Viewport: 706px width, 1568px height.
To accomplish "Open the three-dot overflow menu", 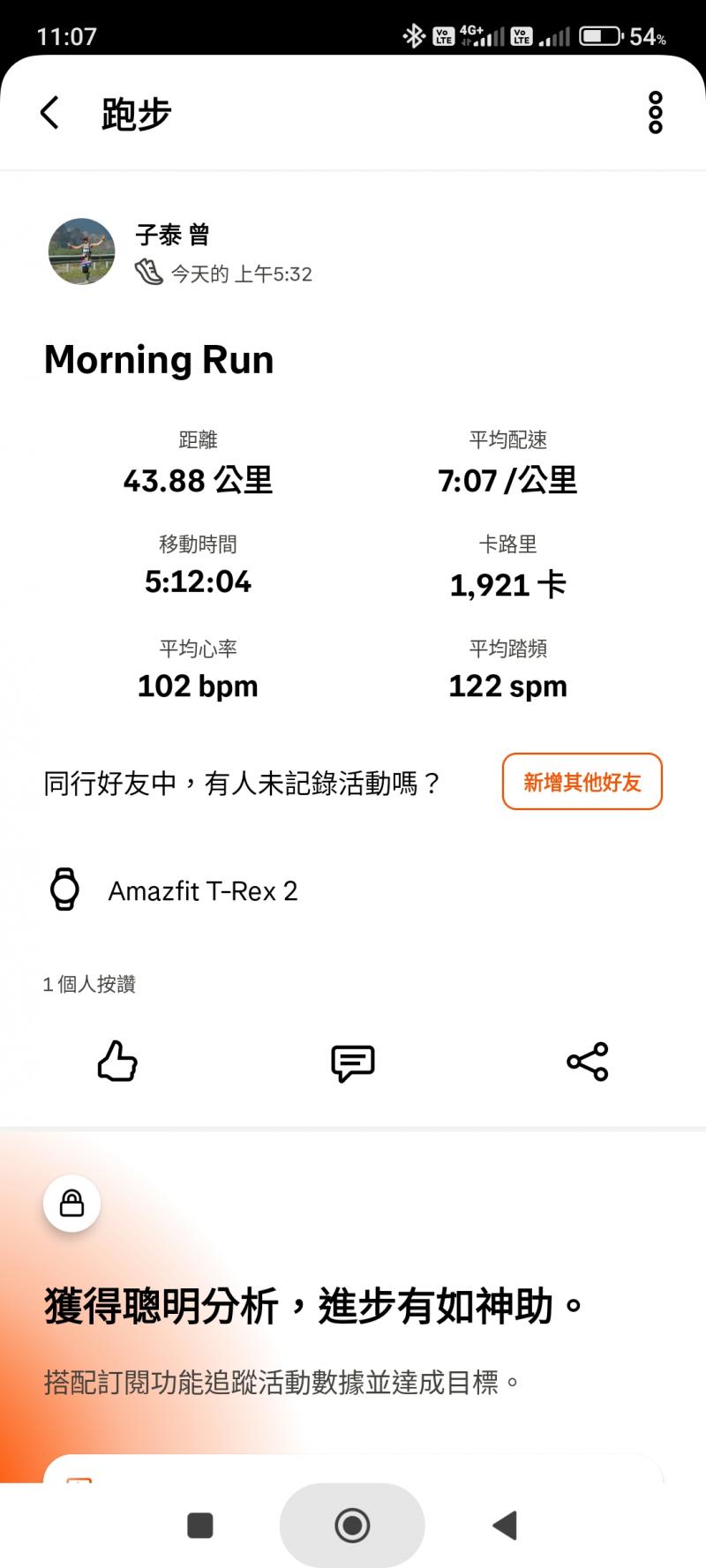I will (655, 113).
